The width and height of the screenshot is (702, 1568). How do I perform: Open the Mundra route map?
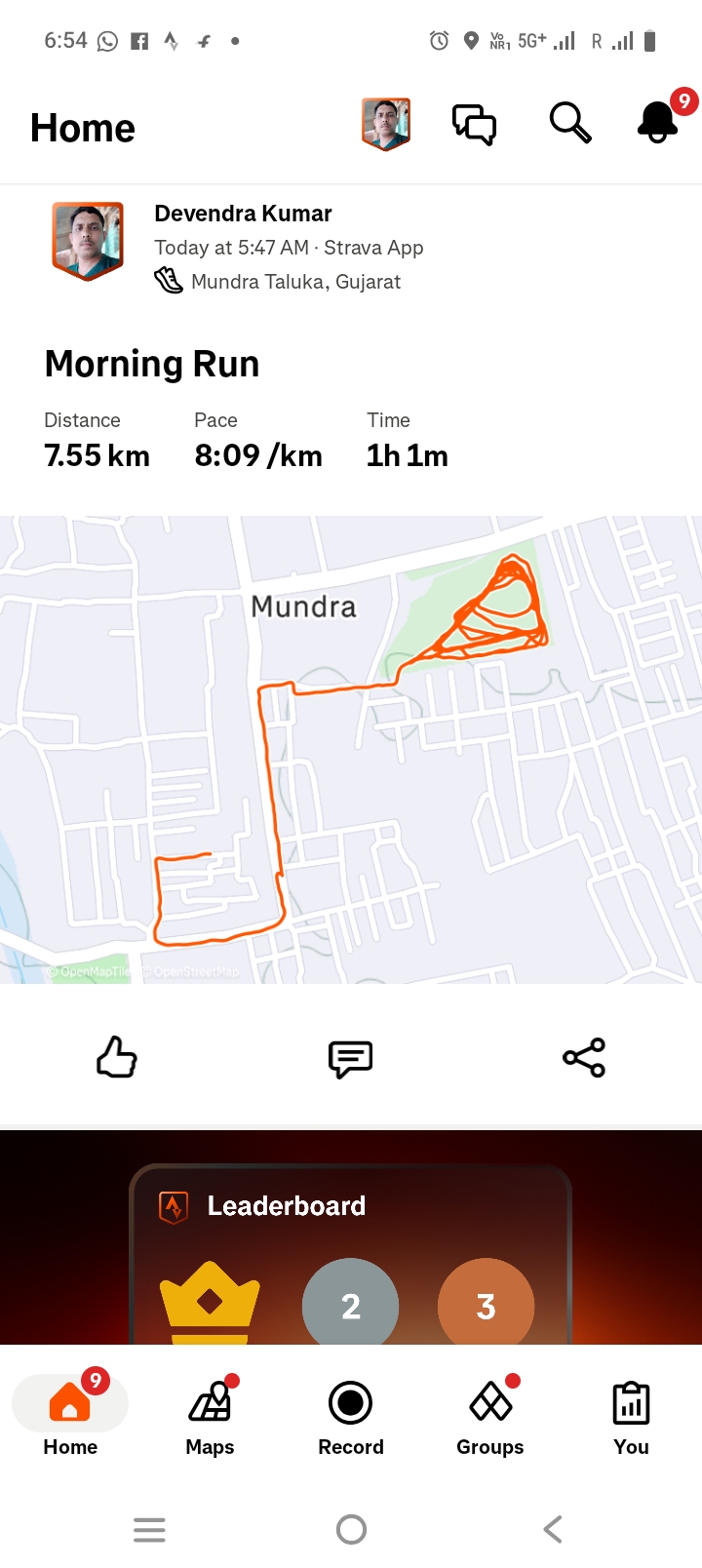[351, 749]
